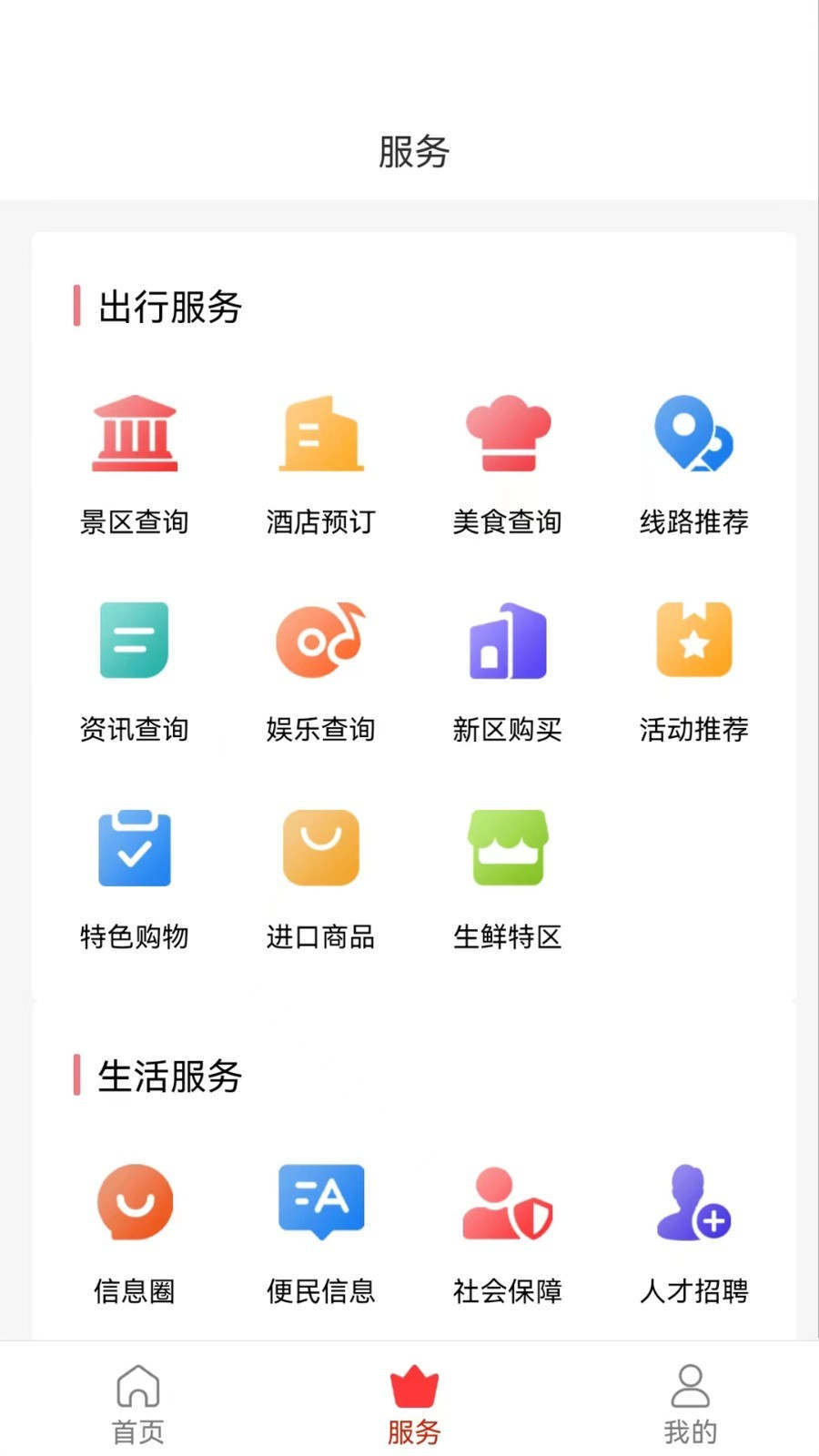Select the 进口商品 imported goods shopping-bag icon

321,847
